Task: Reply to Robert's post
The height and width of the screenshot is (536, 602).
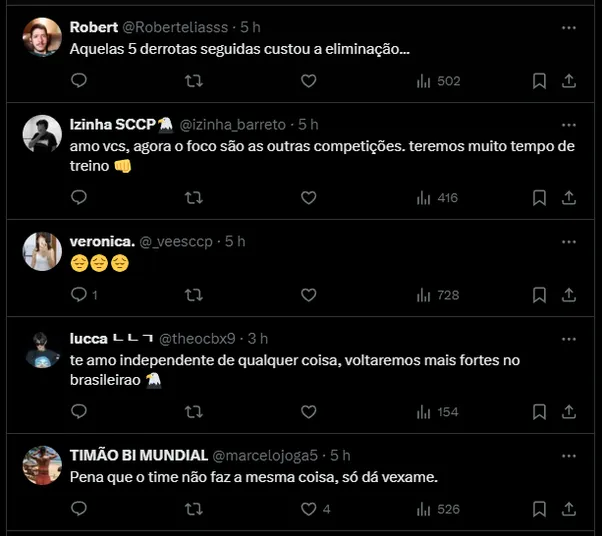Action: pyautogui.click(x=79, y=81)
